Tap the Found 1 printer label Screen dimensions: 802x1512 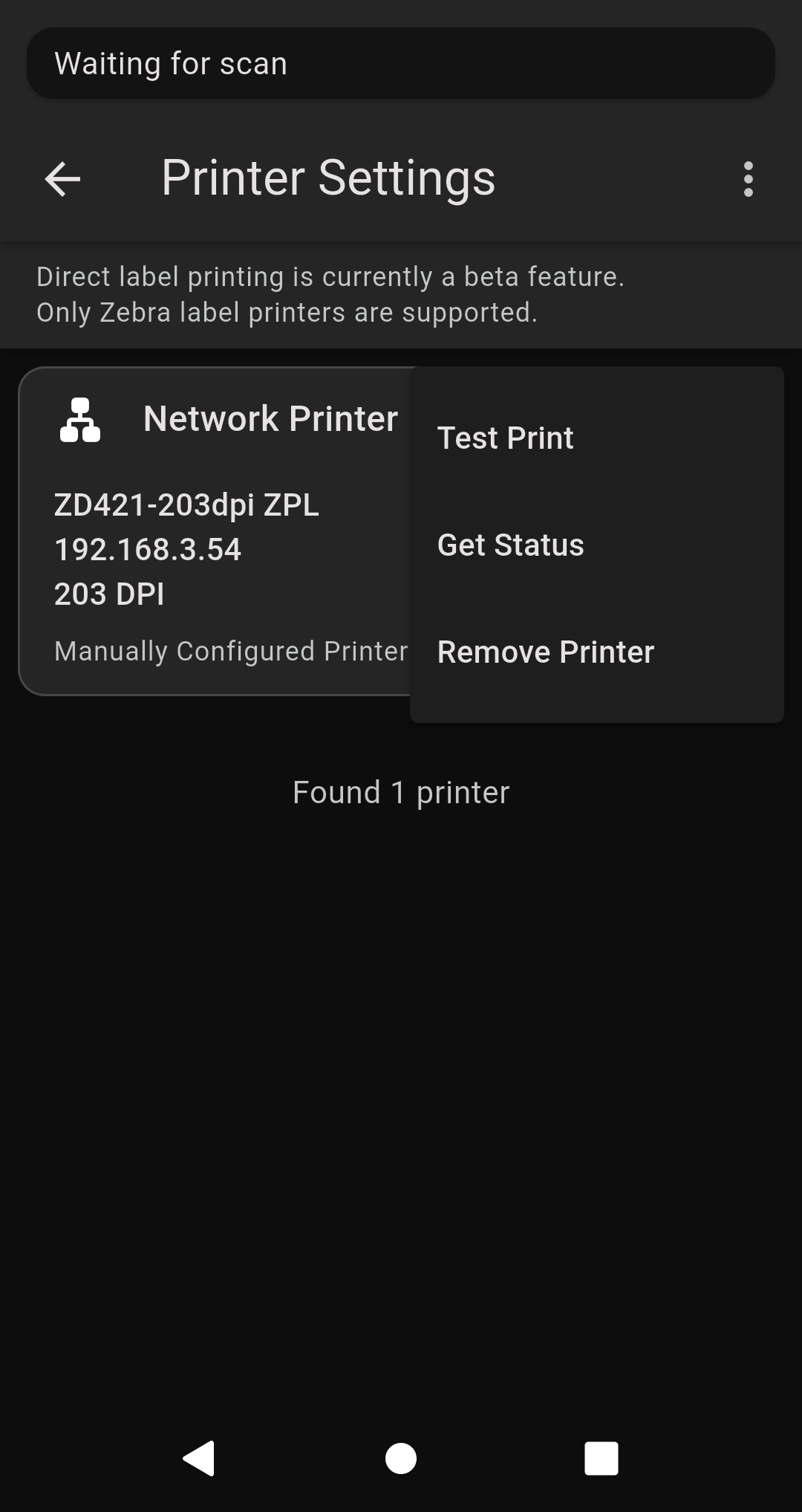pos(400,792)
